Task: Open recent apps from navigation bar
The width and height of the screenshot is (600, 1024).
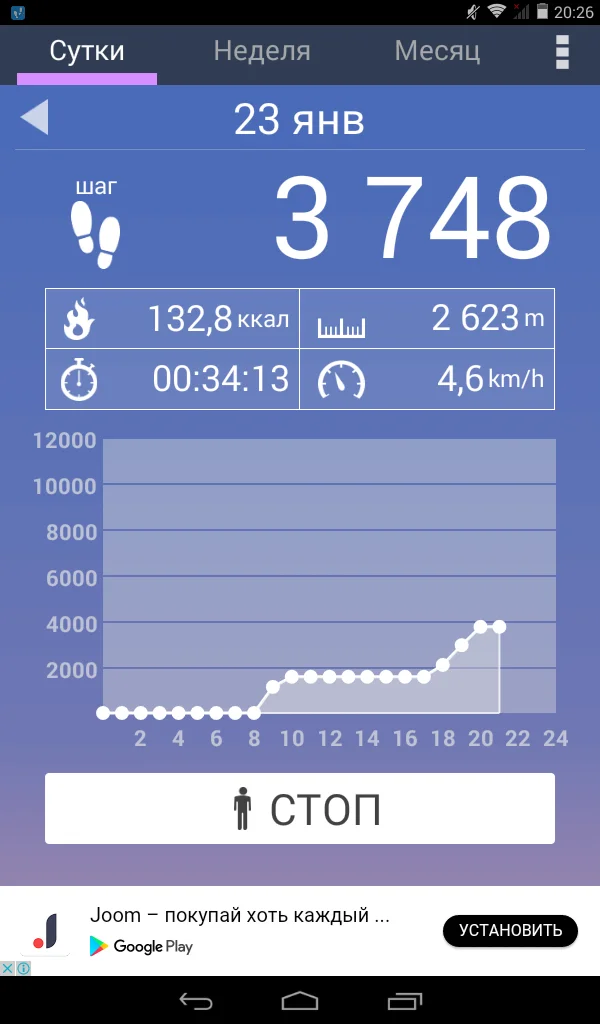Action: [404, 1000]
